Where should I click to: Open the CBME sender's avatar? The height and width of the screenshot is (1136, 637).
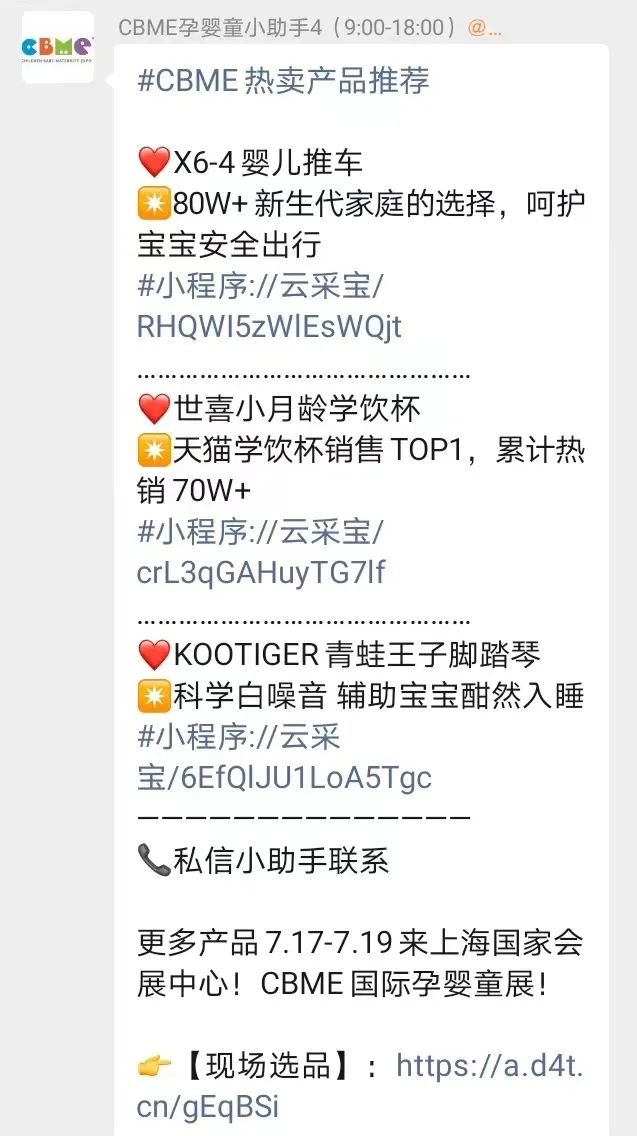point(58,47)
